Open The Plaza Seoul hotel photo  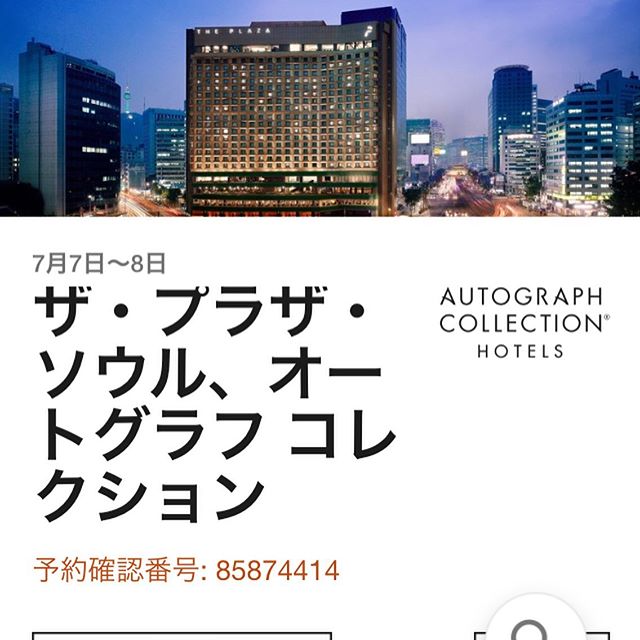pos(320,108)
